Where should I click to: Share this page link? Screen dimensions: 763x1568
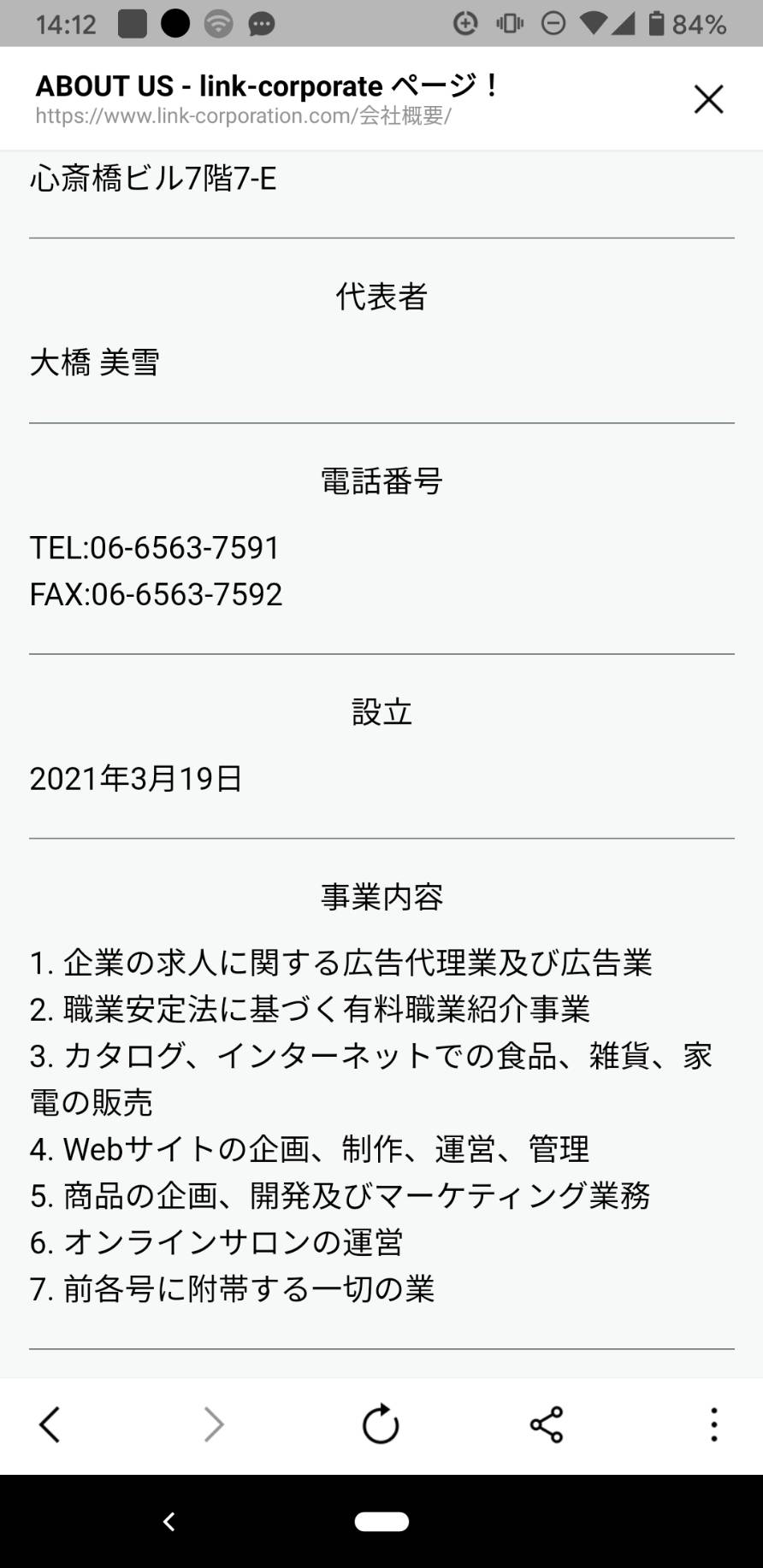(x=546, y=1424)
